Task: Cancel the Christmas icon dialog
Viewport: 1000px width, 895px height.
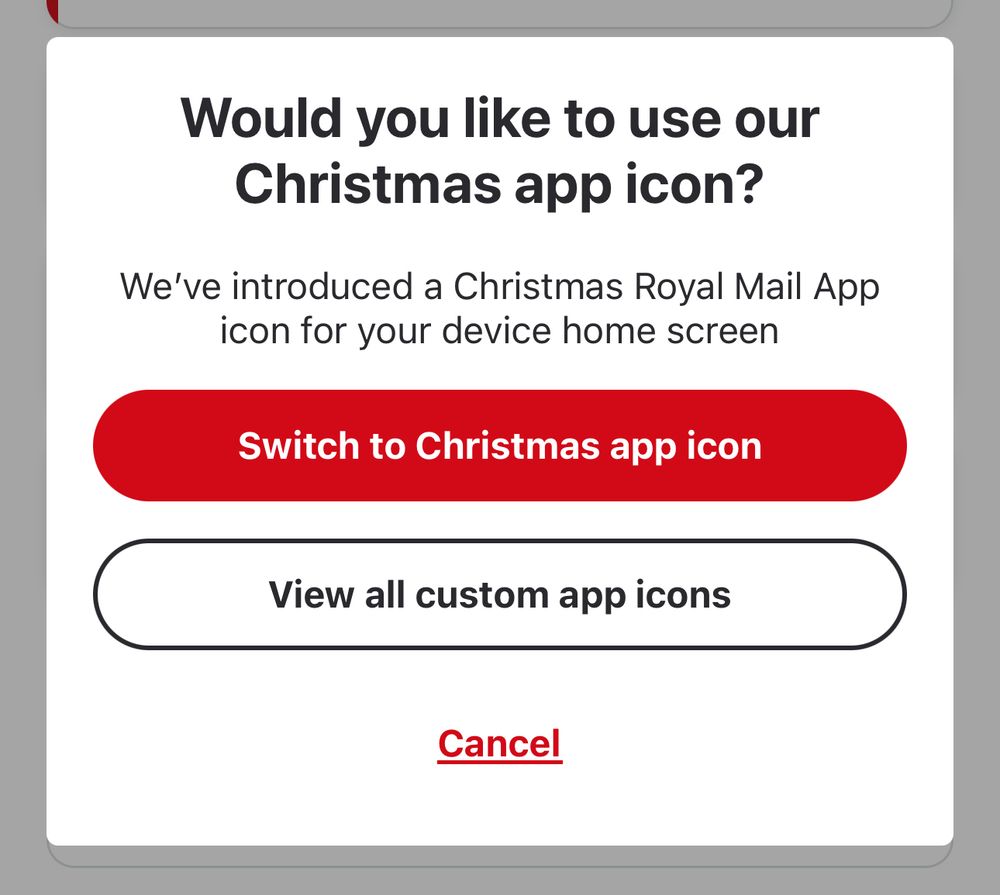Action: coord(500,744)
